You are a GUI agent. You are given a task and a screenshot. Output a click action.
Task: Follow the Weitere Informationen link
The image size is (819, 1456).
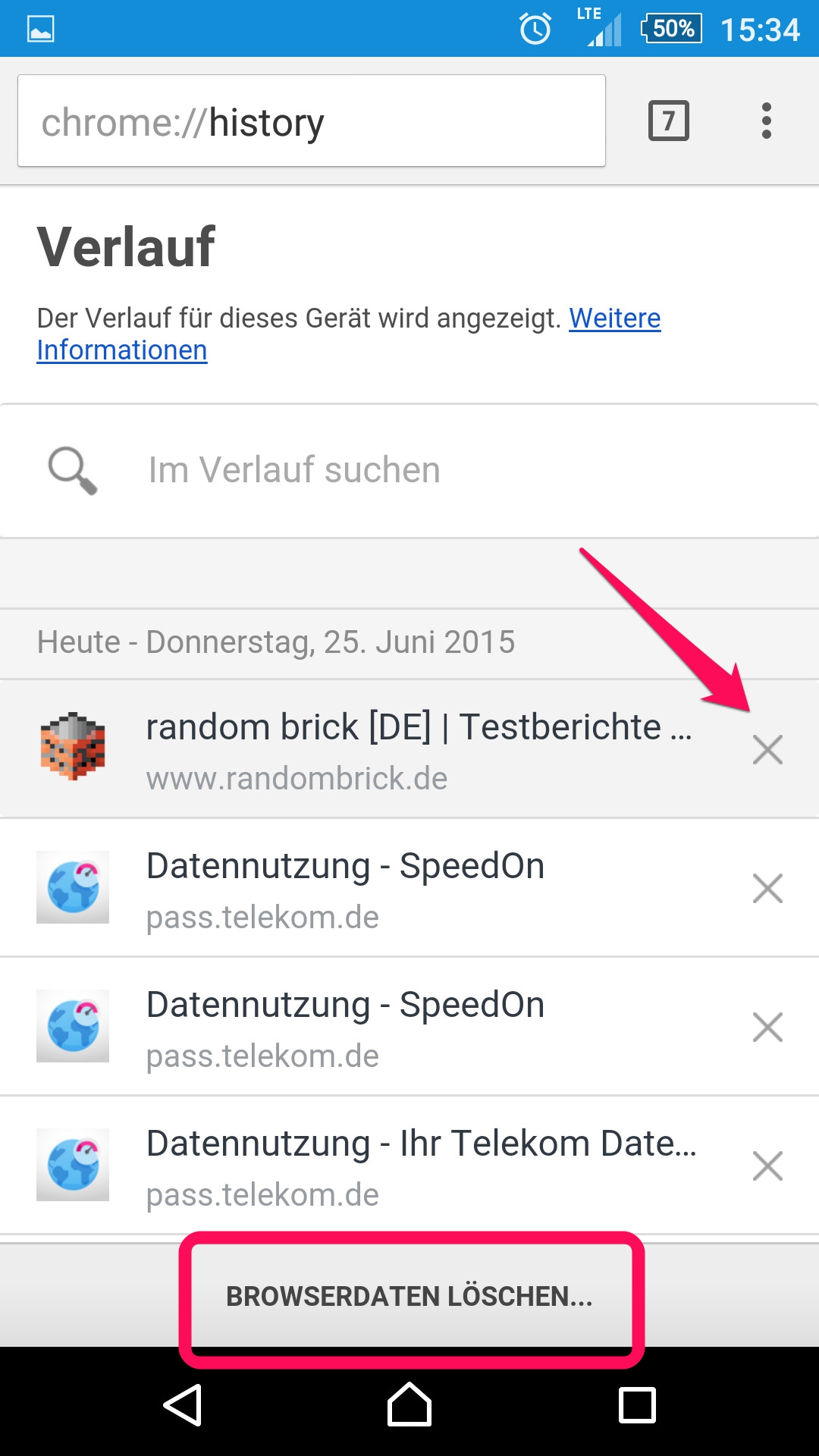click(x=349, y=334)
